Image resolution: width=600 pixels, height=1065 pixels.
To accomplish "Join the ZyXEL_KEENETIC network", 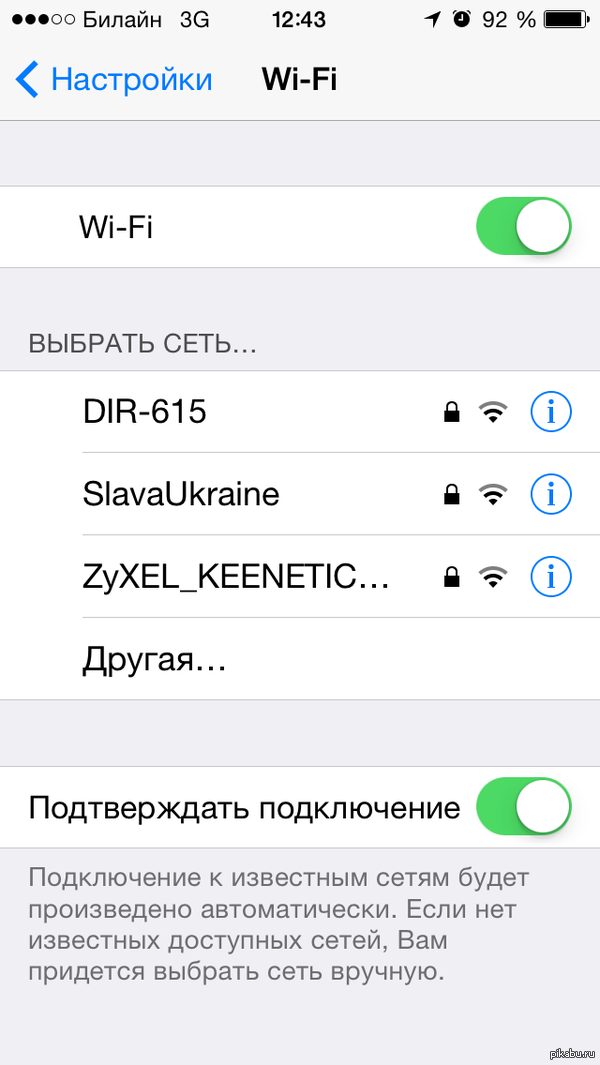I will point(300,577).
